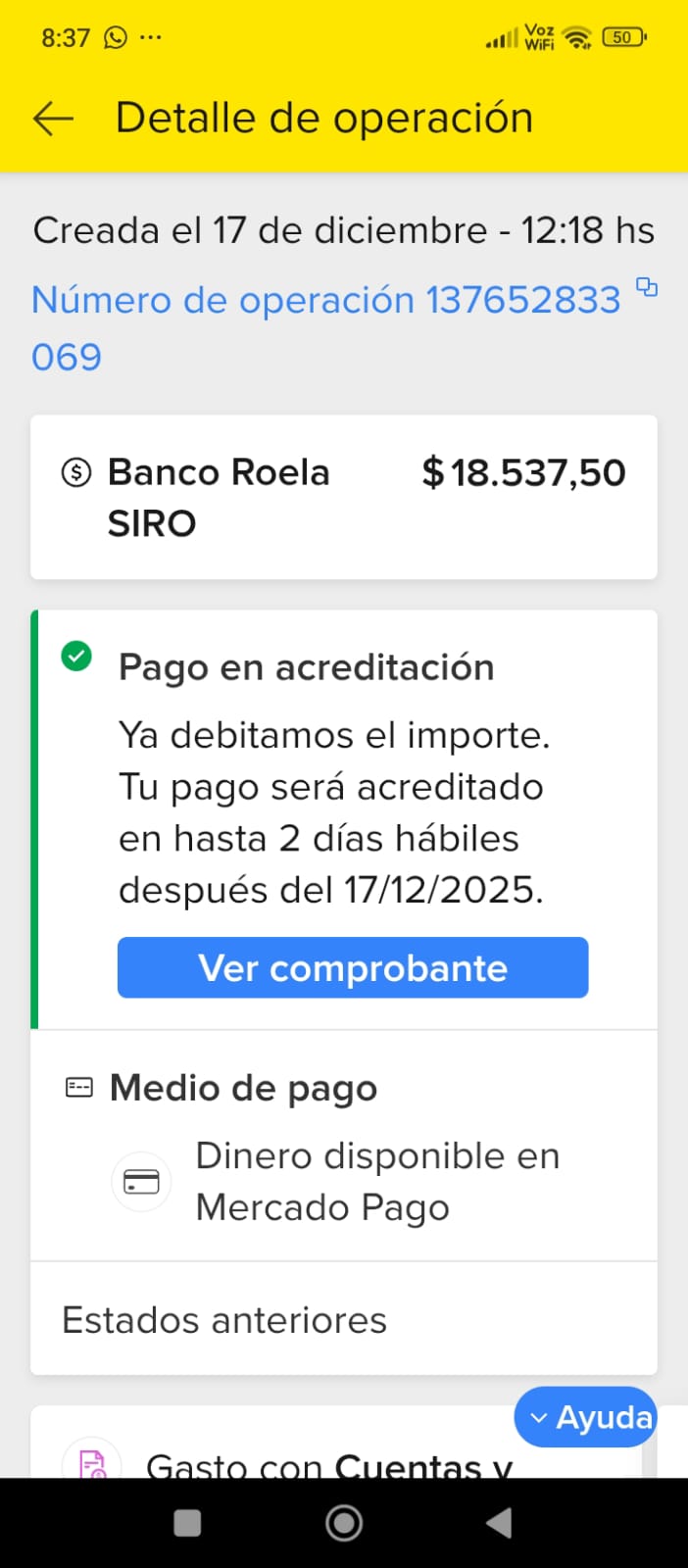Expand Estados anteriores

343,1320
